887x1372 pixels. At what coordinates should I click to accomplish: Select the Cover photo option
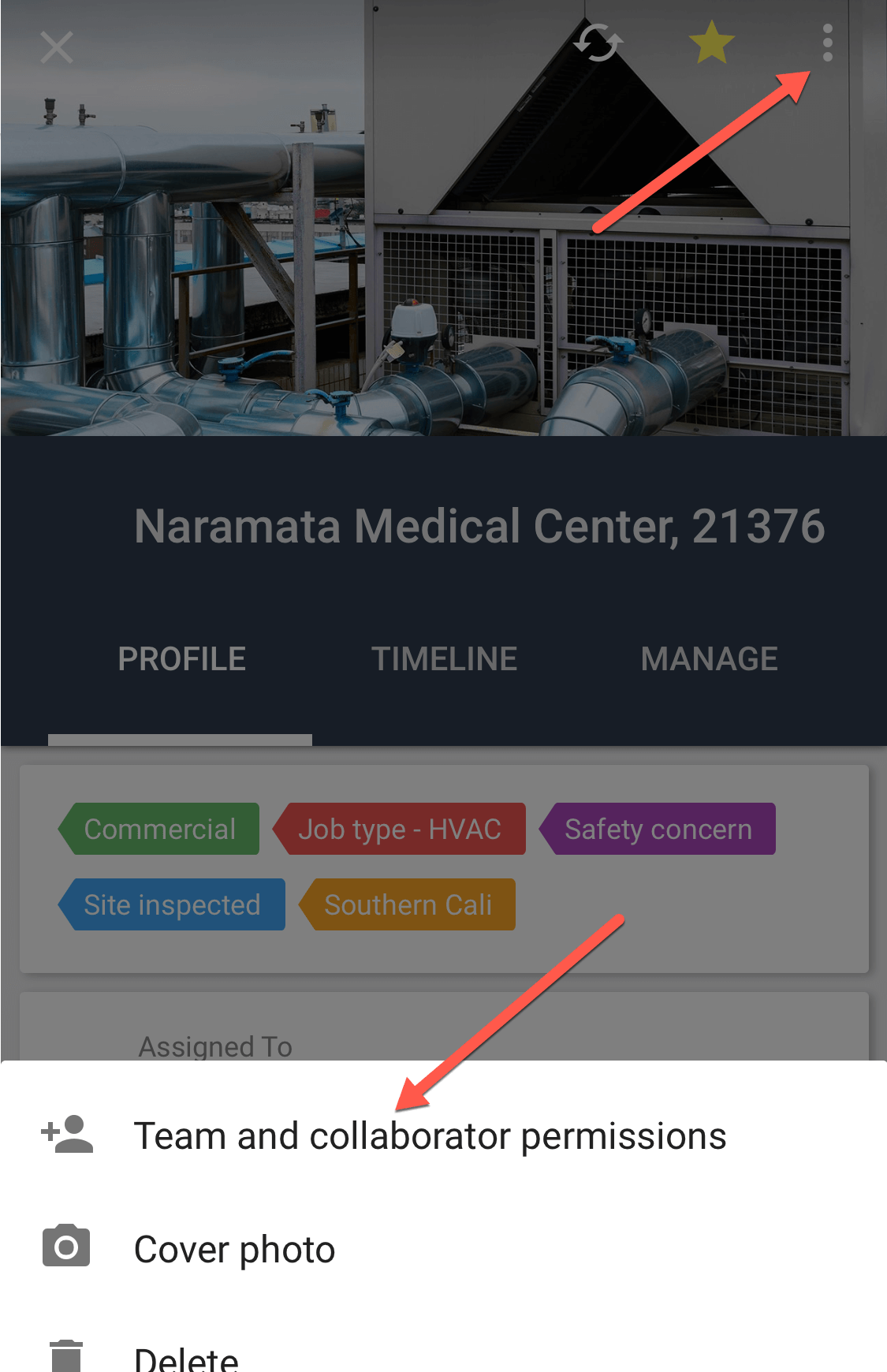pos(235,1250)
